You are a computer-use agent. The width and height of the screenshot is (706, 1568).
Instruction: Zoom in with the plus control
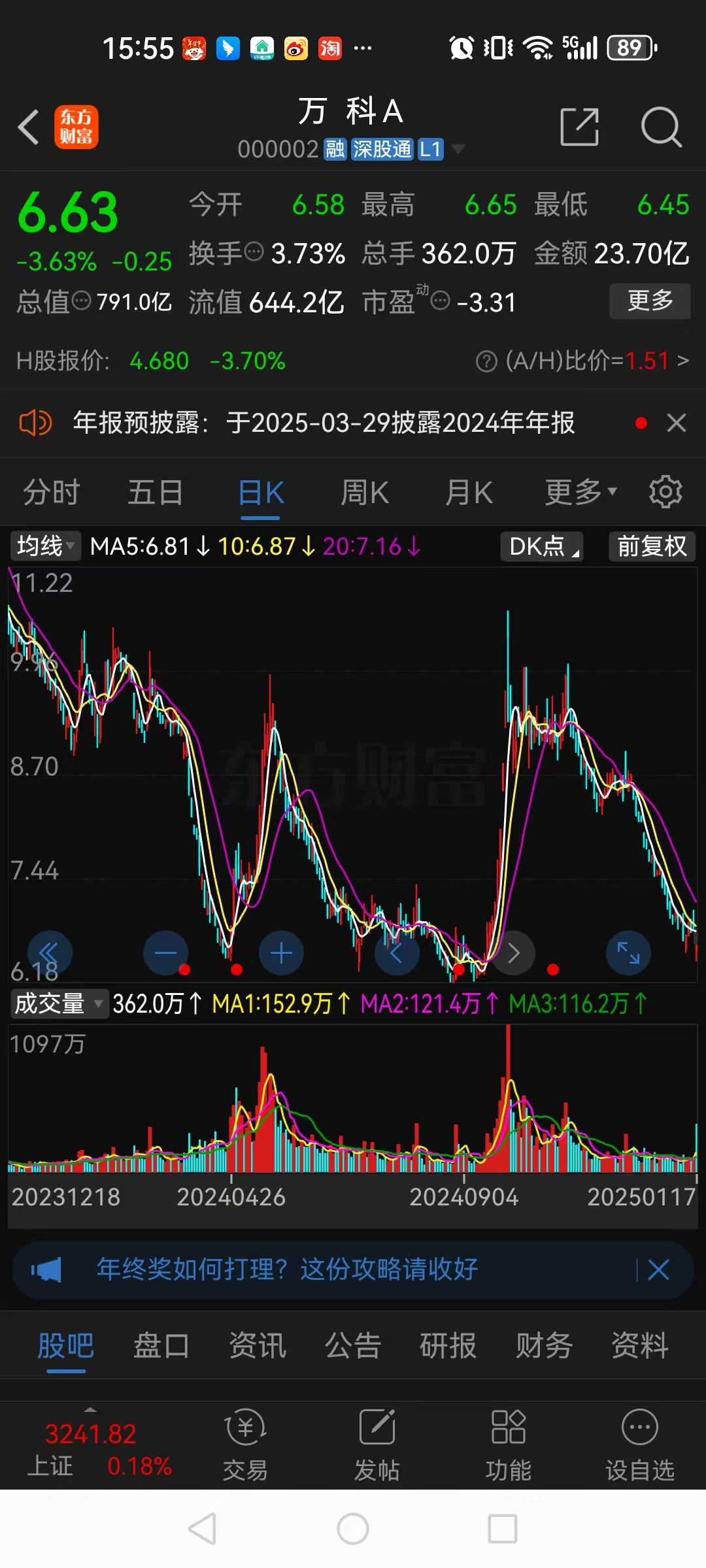(x=281, y=953)
